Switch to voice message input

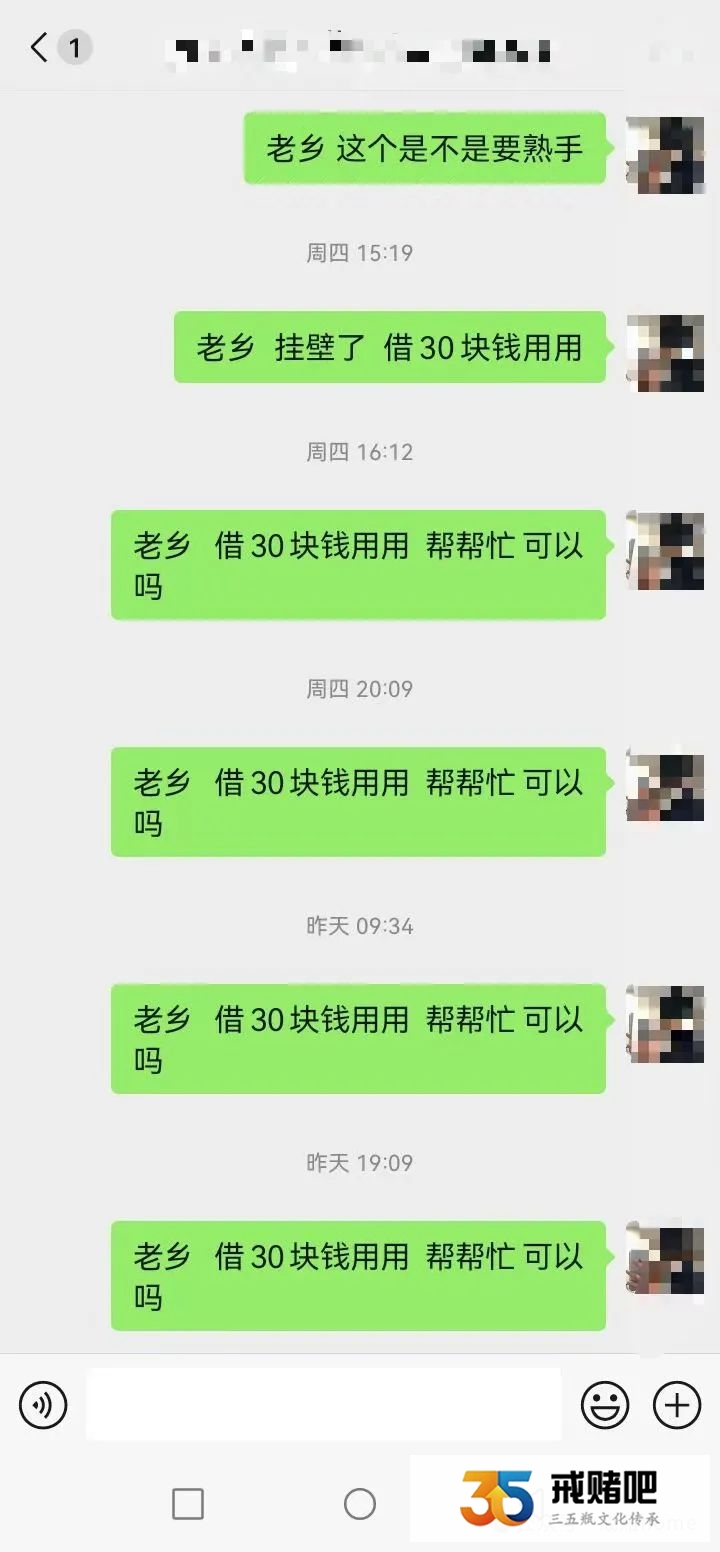pos(43,1405)
